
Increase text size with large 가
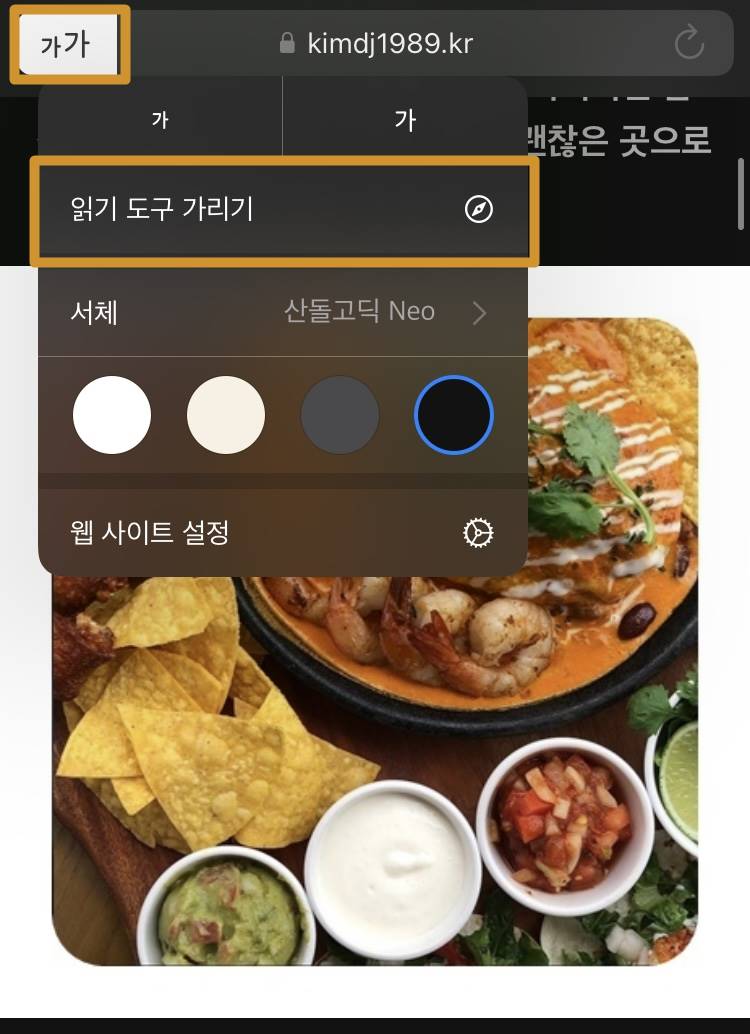click(x=405, y=120)
